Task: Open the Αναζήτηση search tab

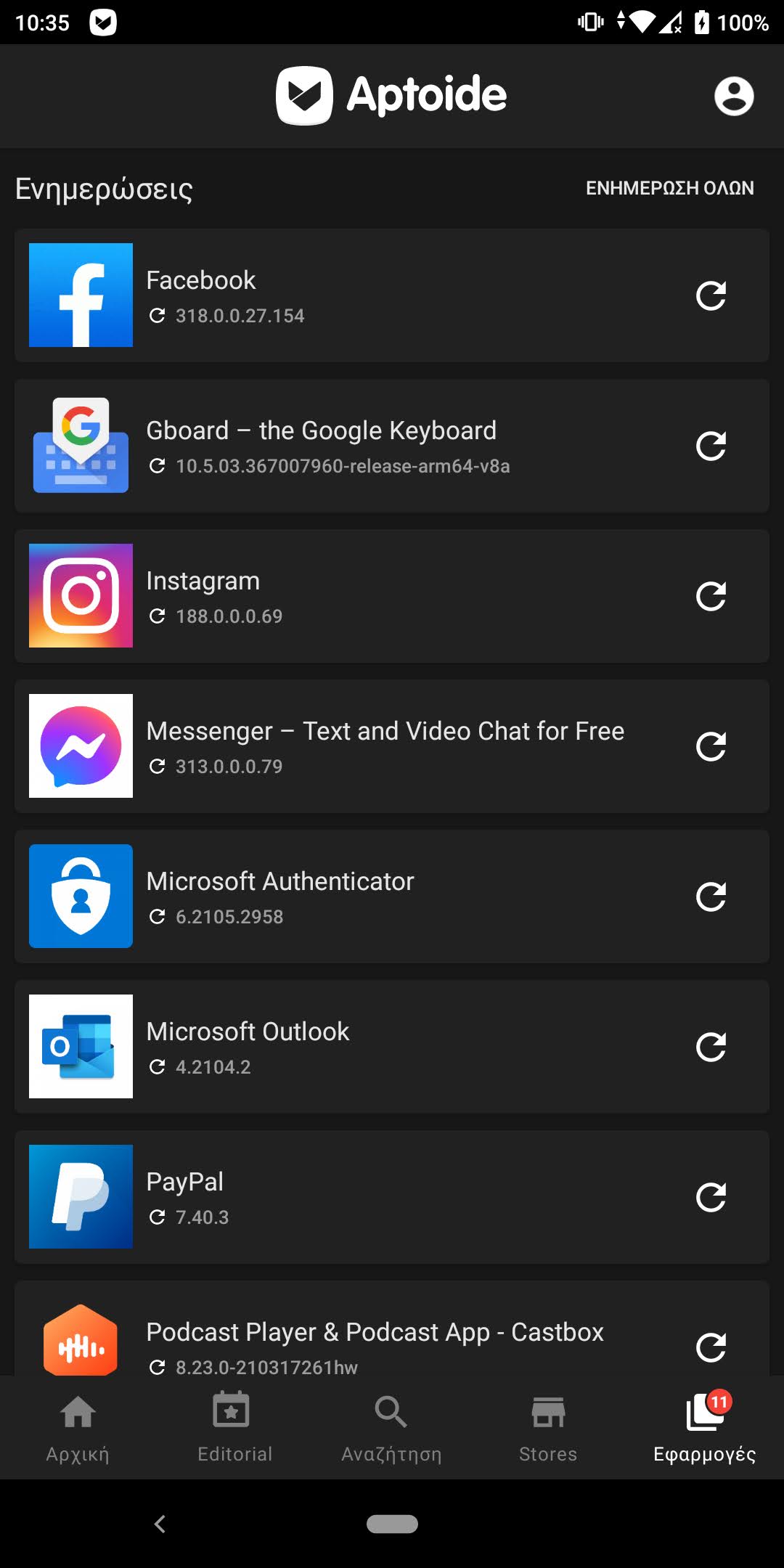Action: [x=391, y=1426]
